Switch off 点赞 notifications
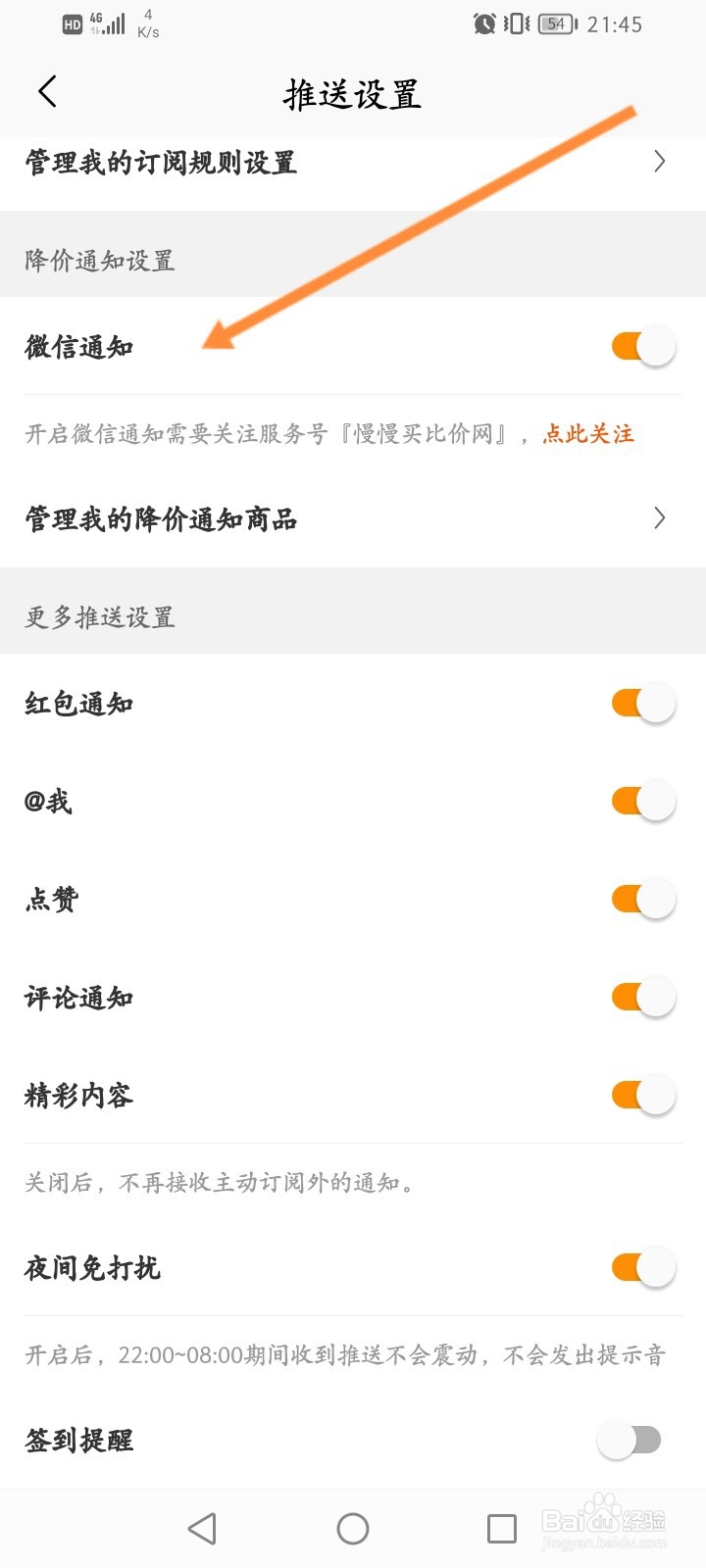Screen dimensions: 706x1568 point(643,900)
